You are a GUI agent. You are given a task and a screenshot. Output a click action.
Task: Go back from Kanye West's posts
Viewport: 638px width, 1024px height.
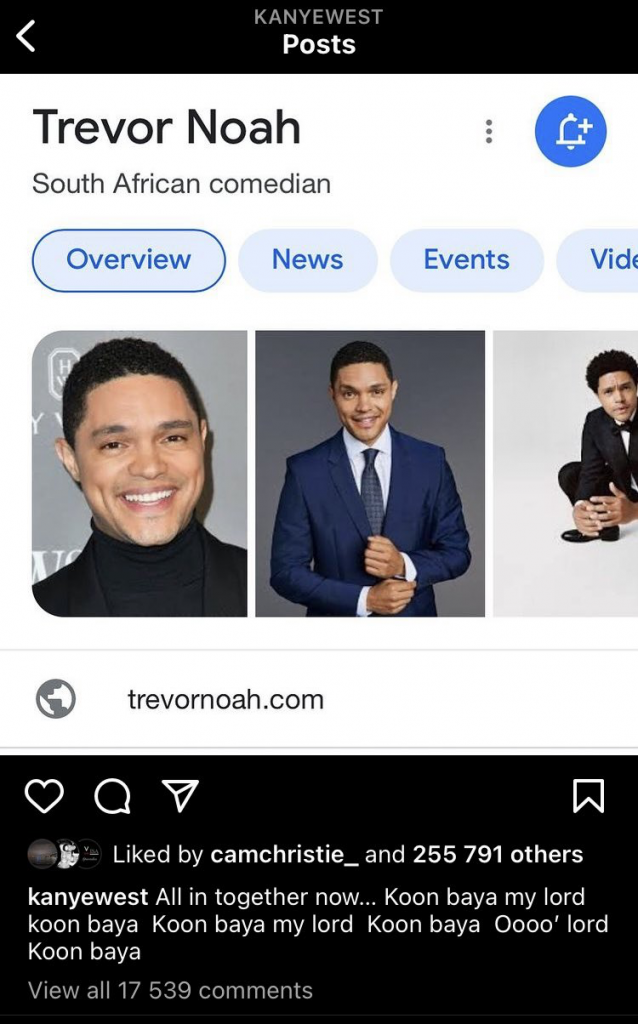pyautogui.click(x=26, y=37)
